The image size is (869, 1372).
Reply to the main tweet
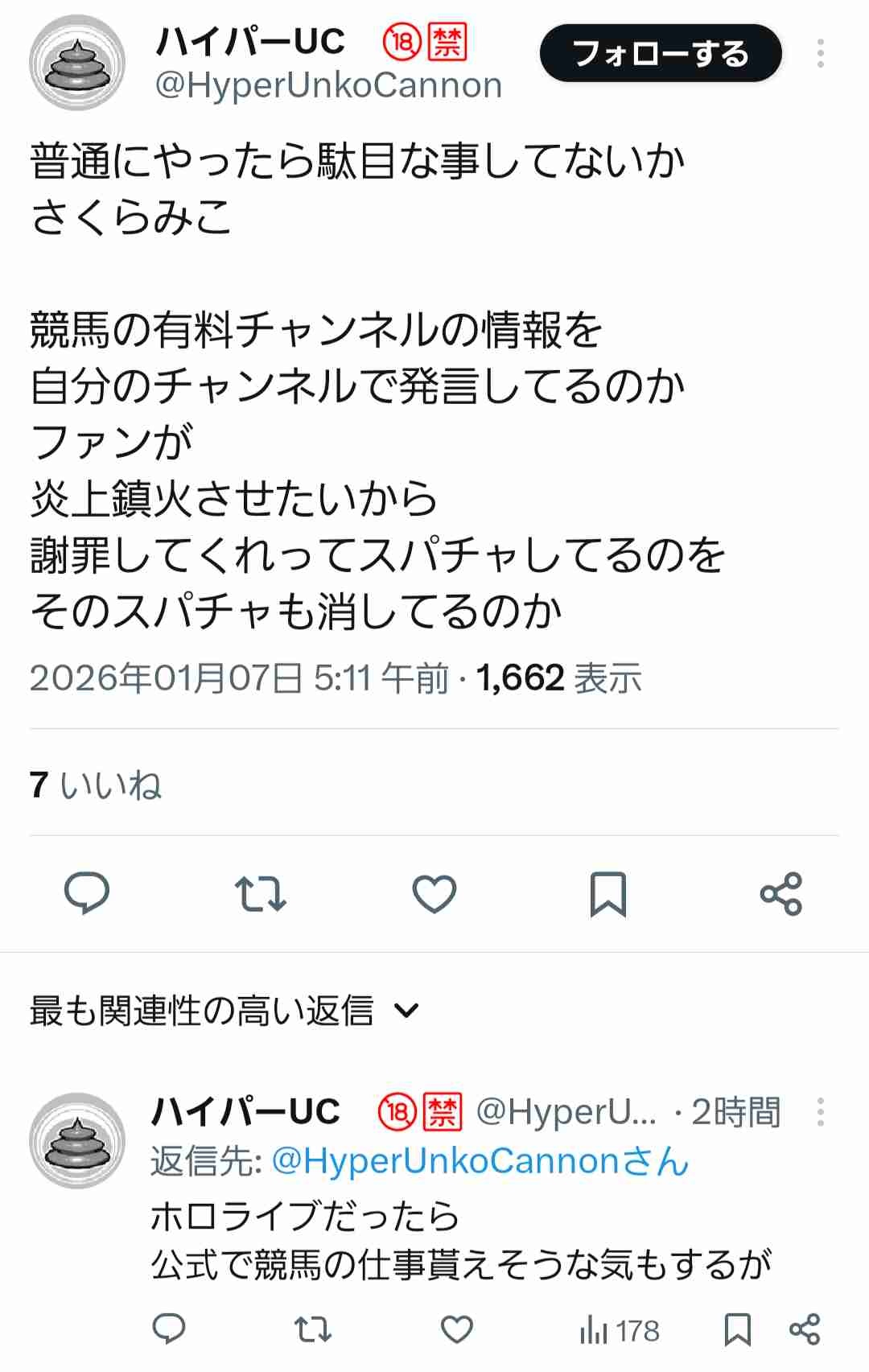(x=87, y=893)
